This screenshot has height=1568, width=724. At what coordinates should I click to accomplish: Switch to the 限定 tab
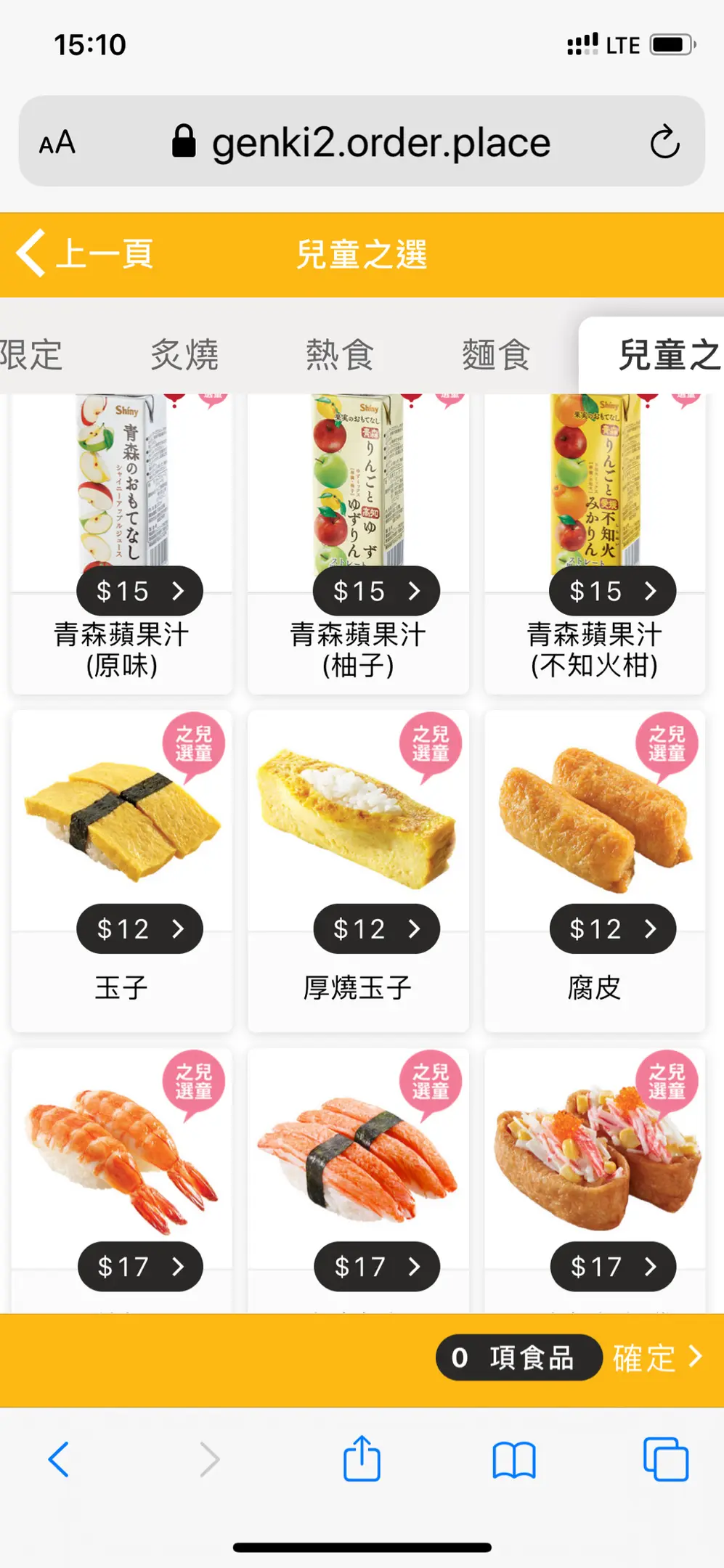[x=30, y=355]
